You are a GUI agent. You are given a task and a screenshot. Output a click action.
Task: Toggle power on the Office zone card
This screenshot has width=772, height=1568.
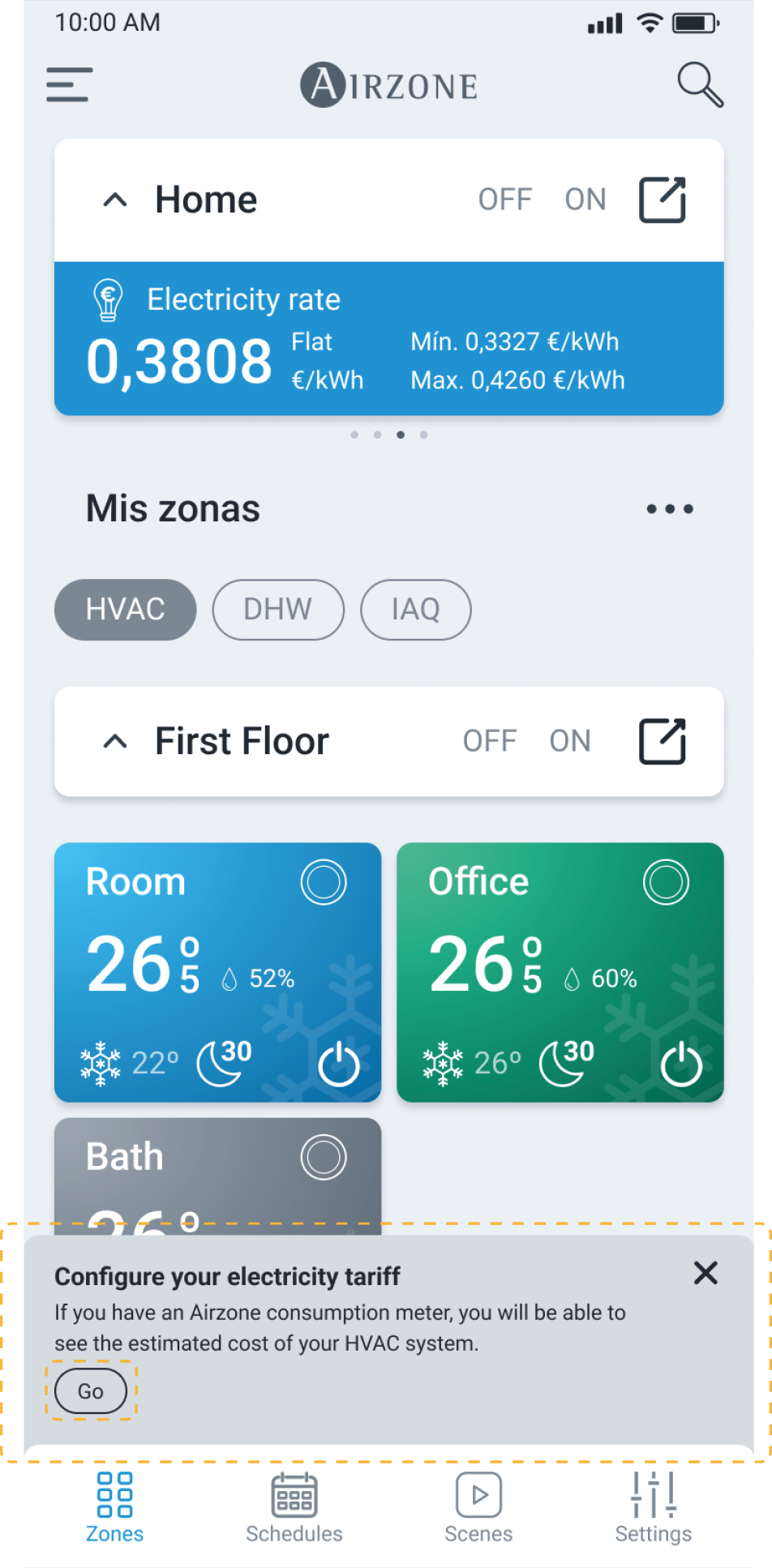(681, 1064)
